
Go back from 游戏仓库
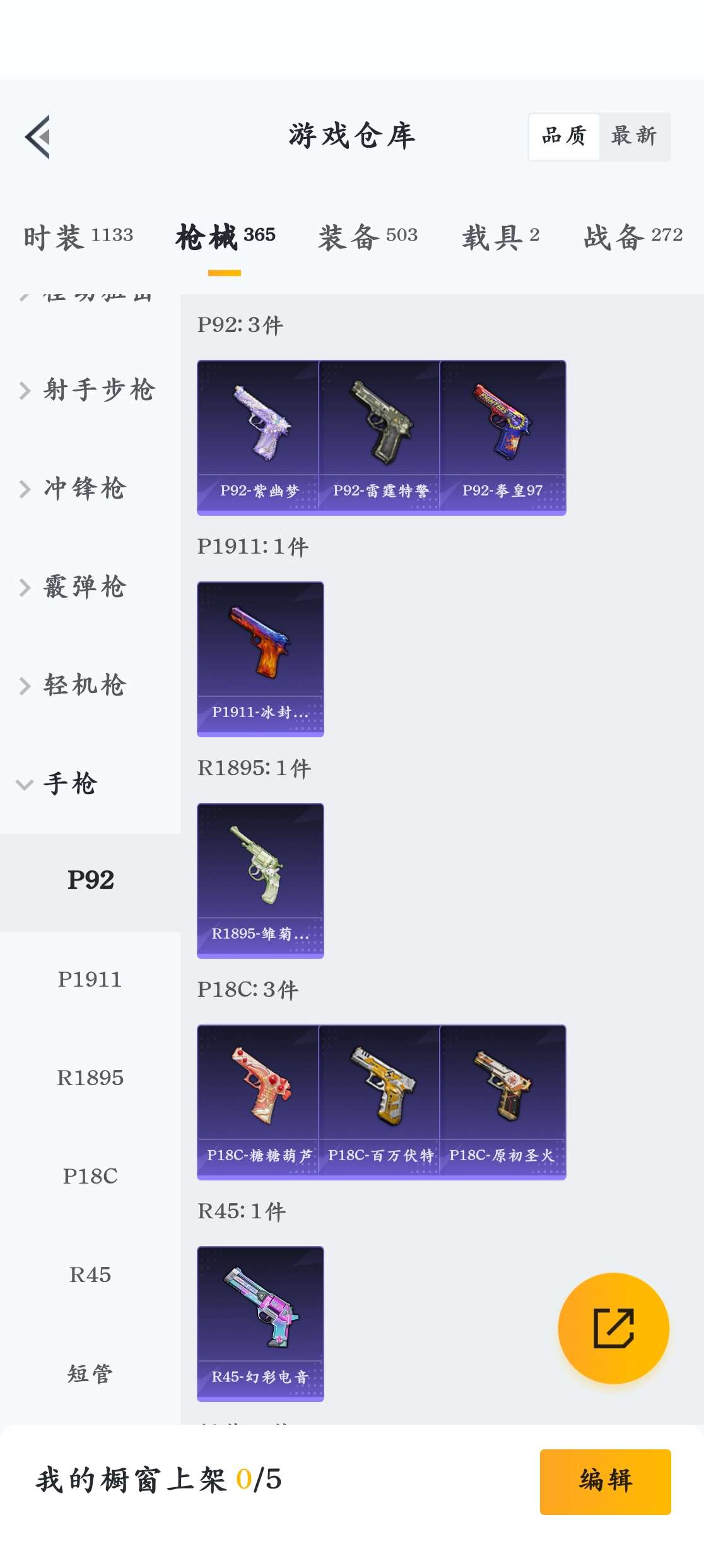[x=38, y=136]
